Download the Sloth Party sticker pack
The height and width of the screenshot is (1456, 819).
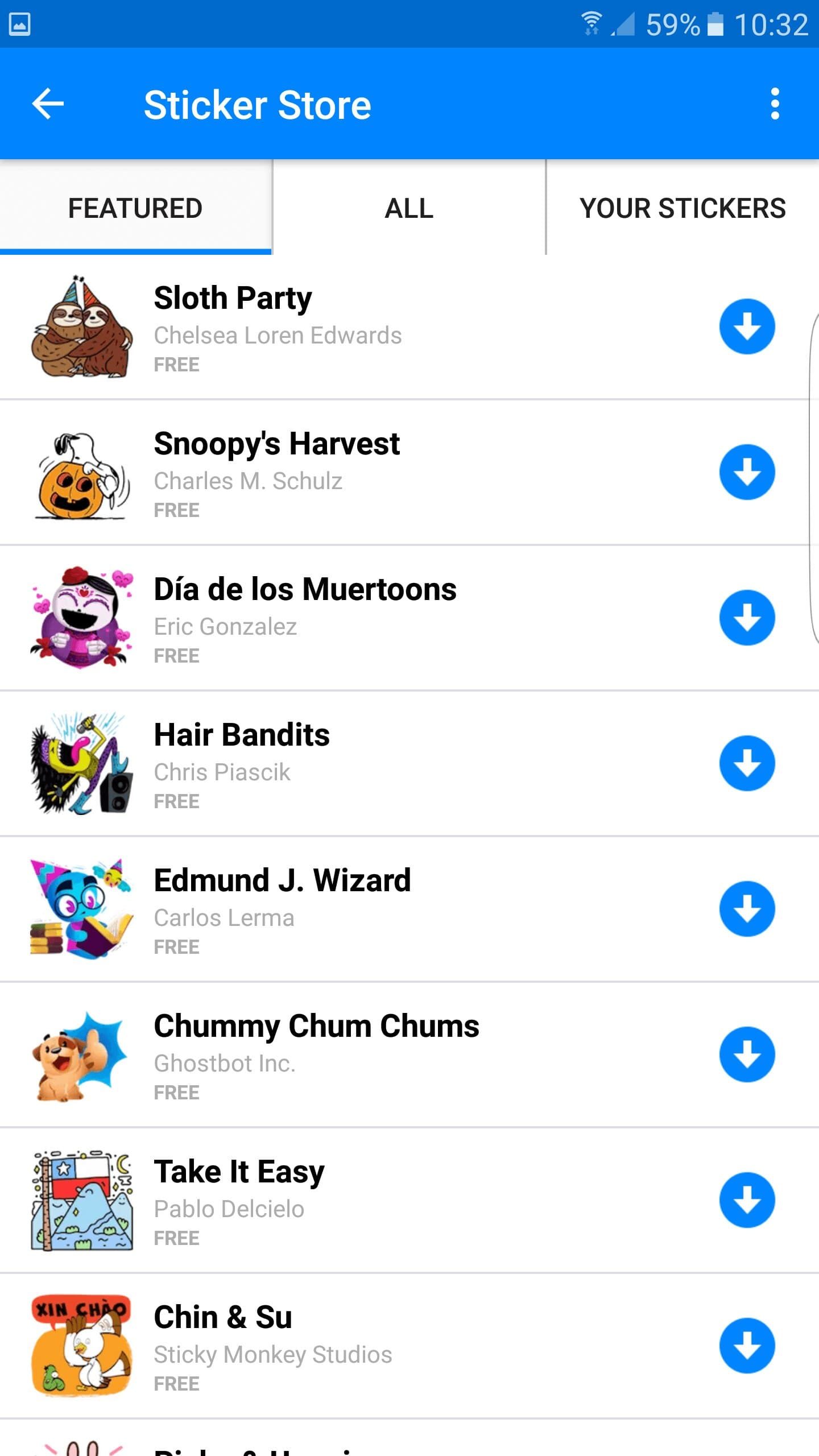[747, 326]
